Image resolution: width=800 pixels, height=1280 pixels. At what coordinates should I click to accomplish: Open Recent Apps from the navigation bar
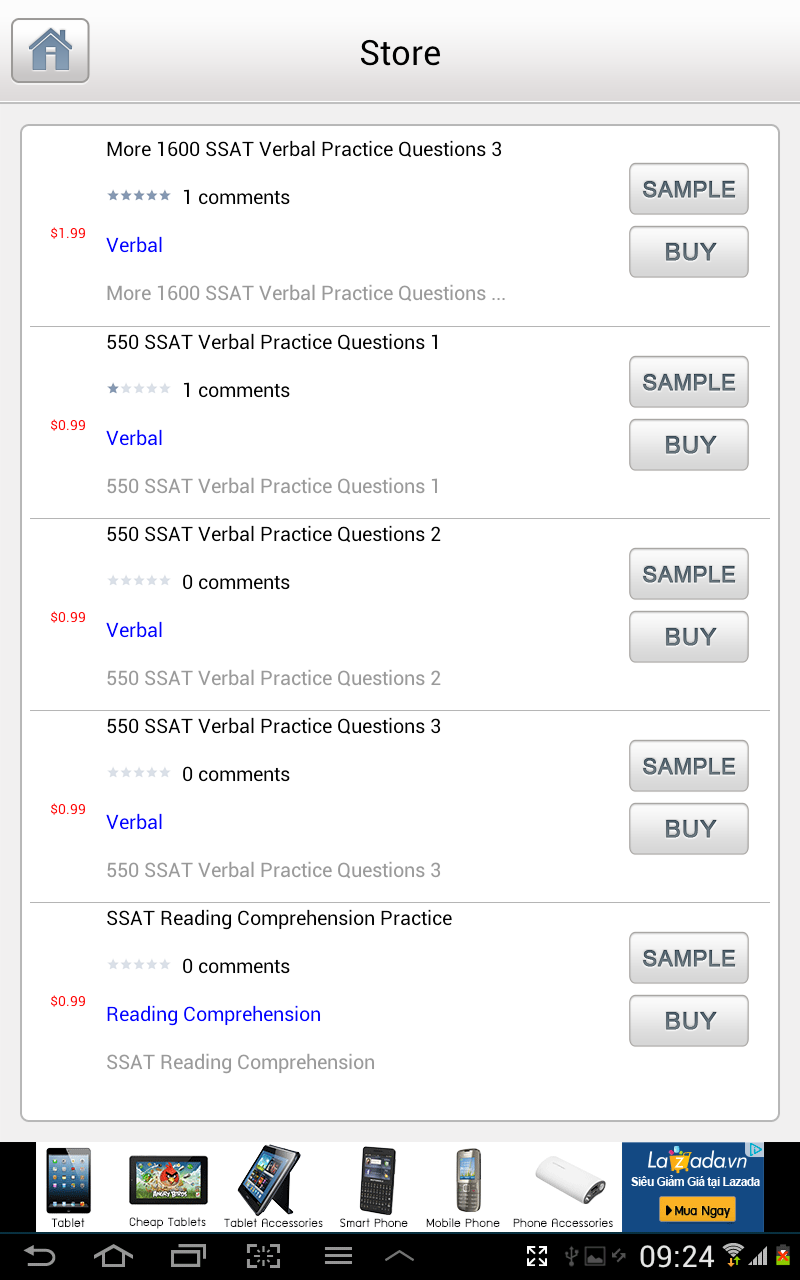tap(188, 1255)
